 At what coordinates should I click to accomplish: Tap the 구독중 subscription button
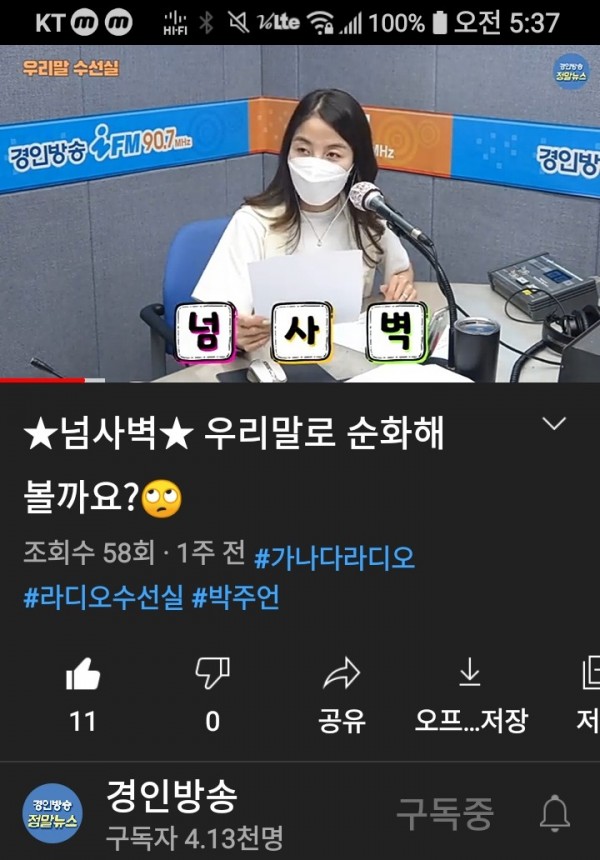coord(444,814)
